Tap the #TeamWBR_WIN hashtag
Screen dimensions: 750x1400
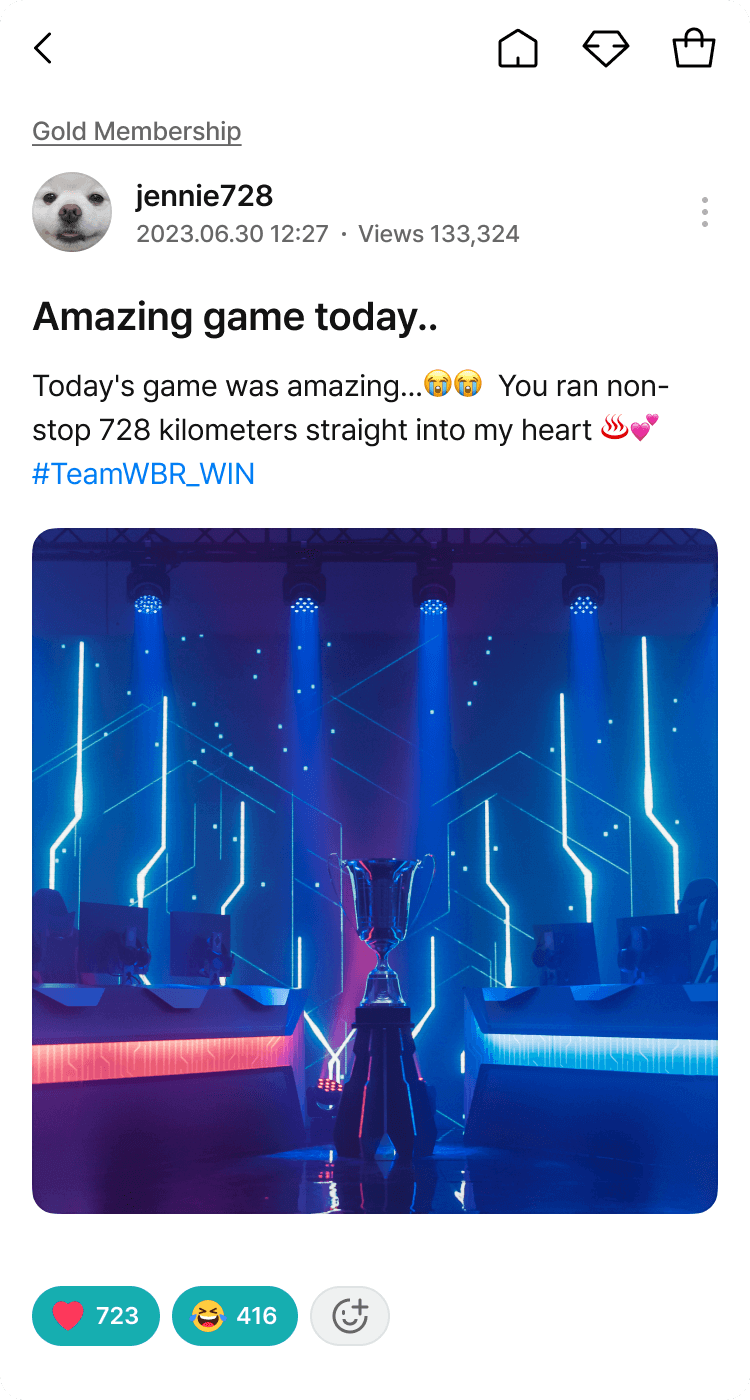pos(144,474)
